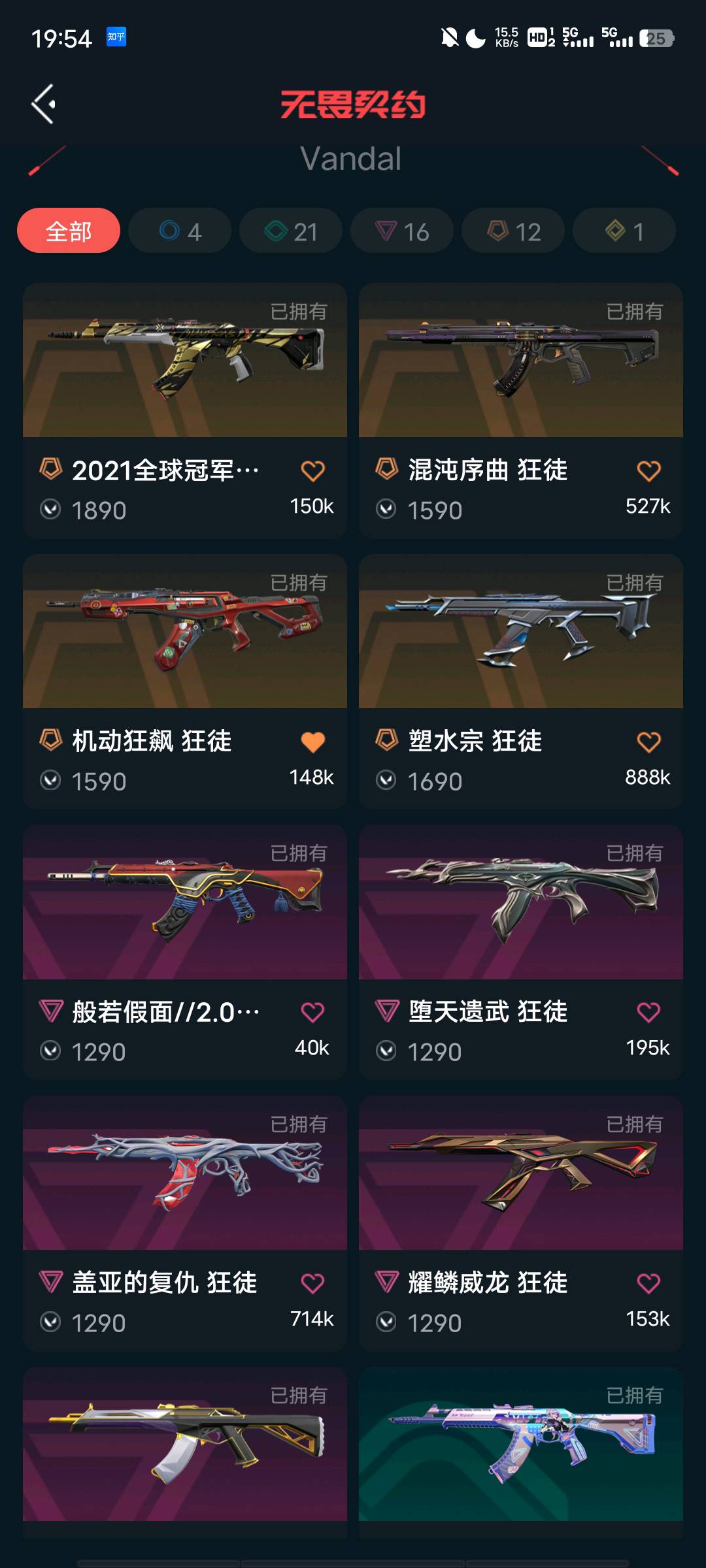
Task: Filter by the yellow tier chip showing 1
Action: pos(624,231)
